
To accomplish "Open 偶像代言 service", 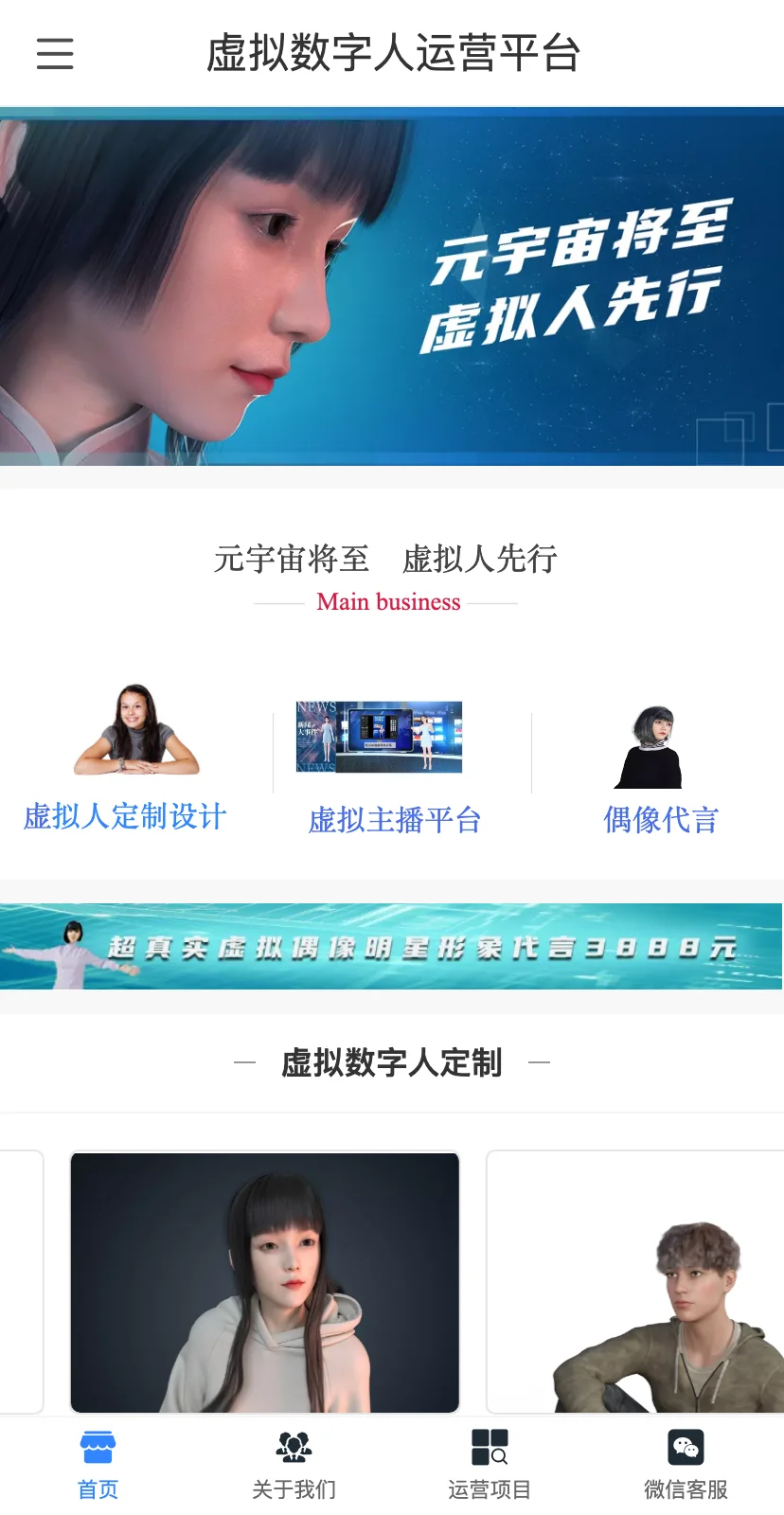I will point(660,769).
